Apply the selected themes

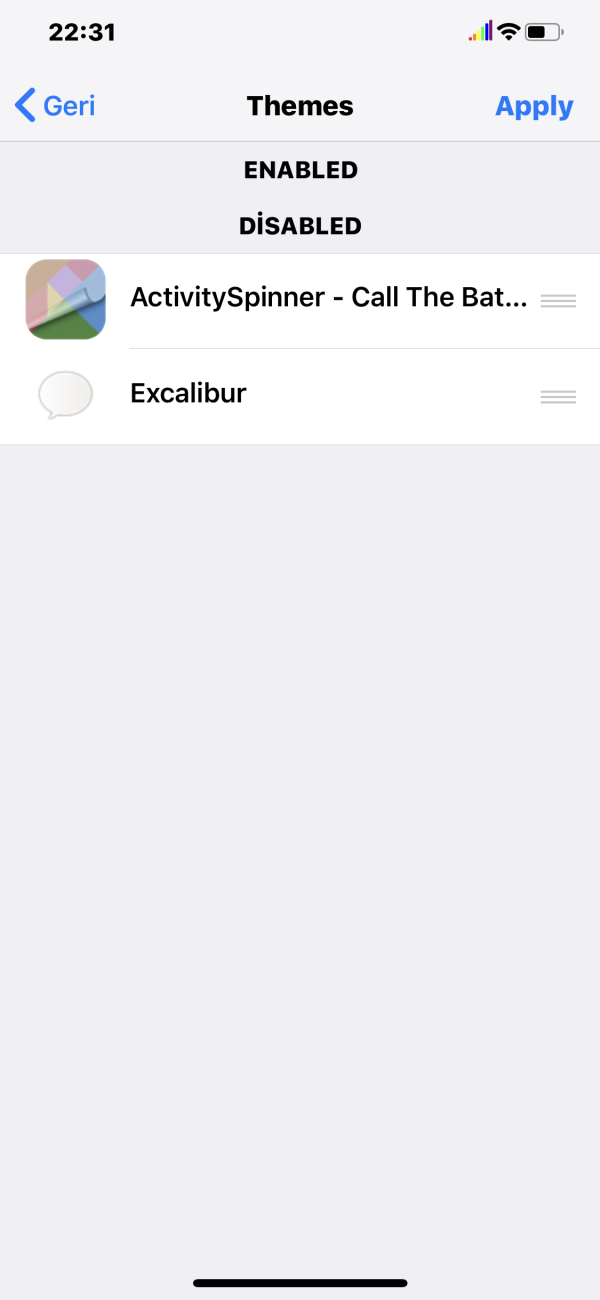(x=534, y=106)
